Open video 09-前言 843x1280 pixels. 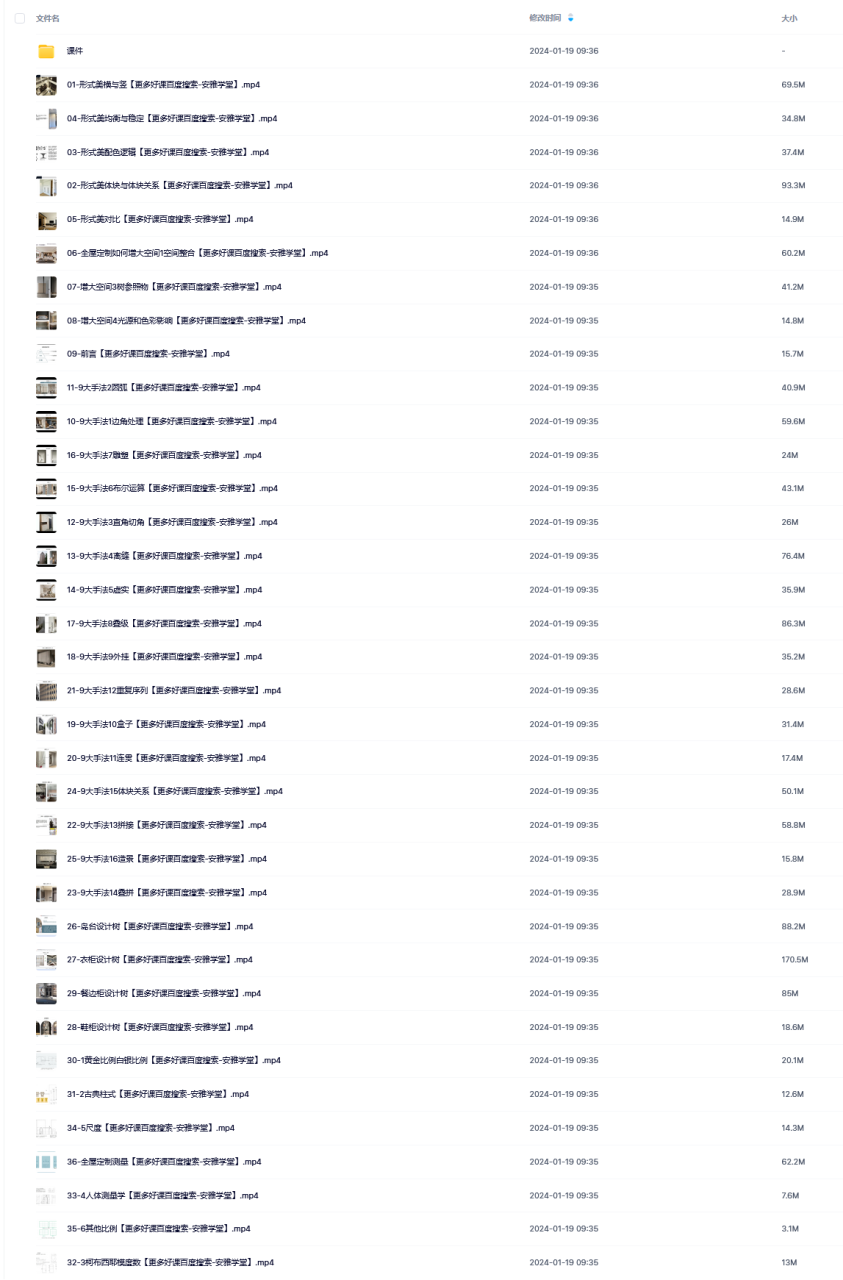click(148, 354)
